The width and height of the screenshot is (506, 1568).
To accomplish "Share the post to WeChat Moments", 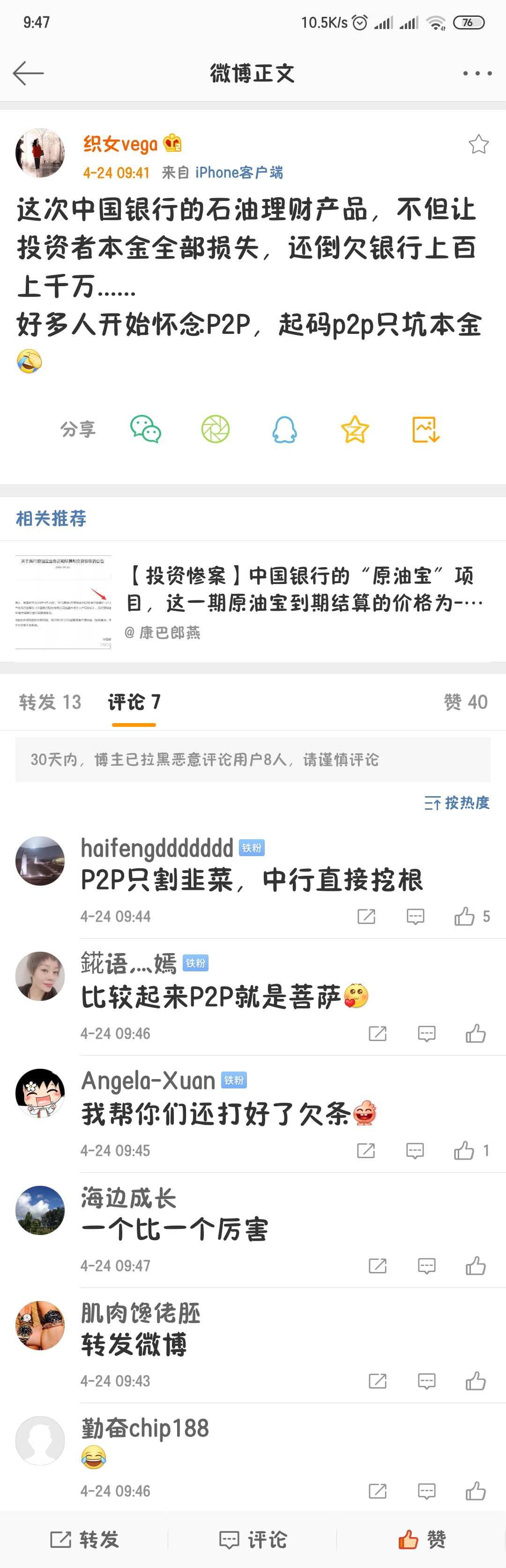I will (216, 429).
